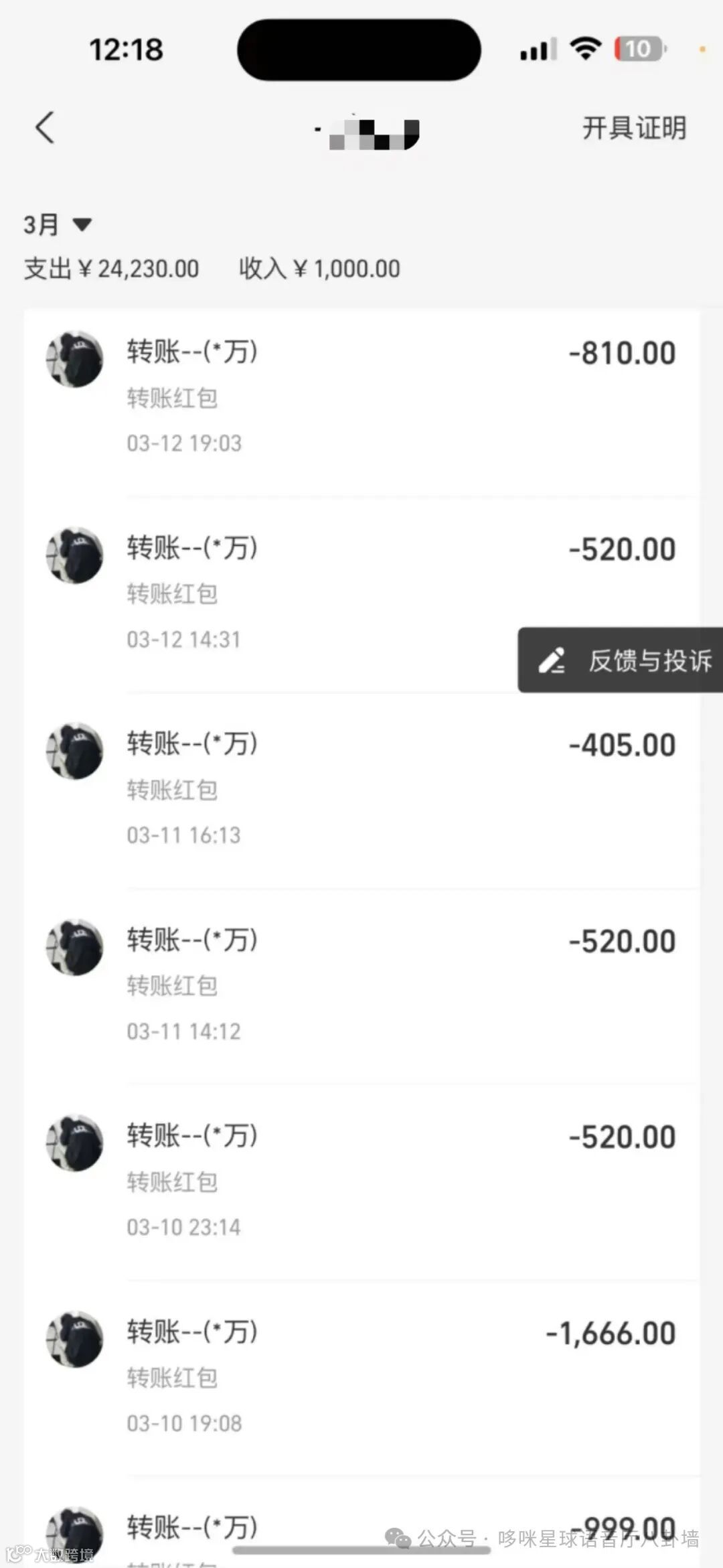Open the -520.00 transfer from 03-12 14:31
The height and width of the screenshot is (1568, 723).
point(361,595)
